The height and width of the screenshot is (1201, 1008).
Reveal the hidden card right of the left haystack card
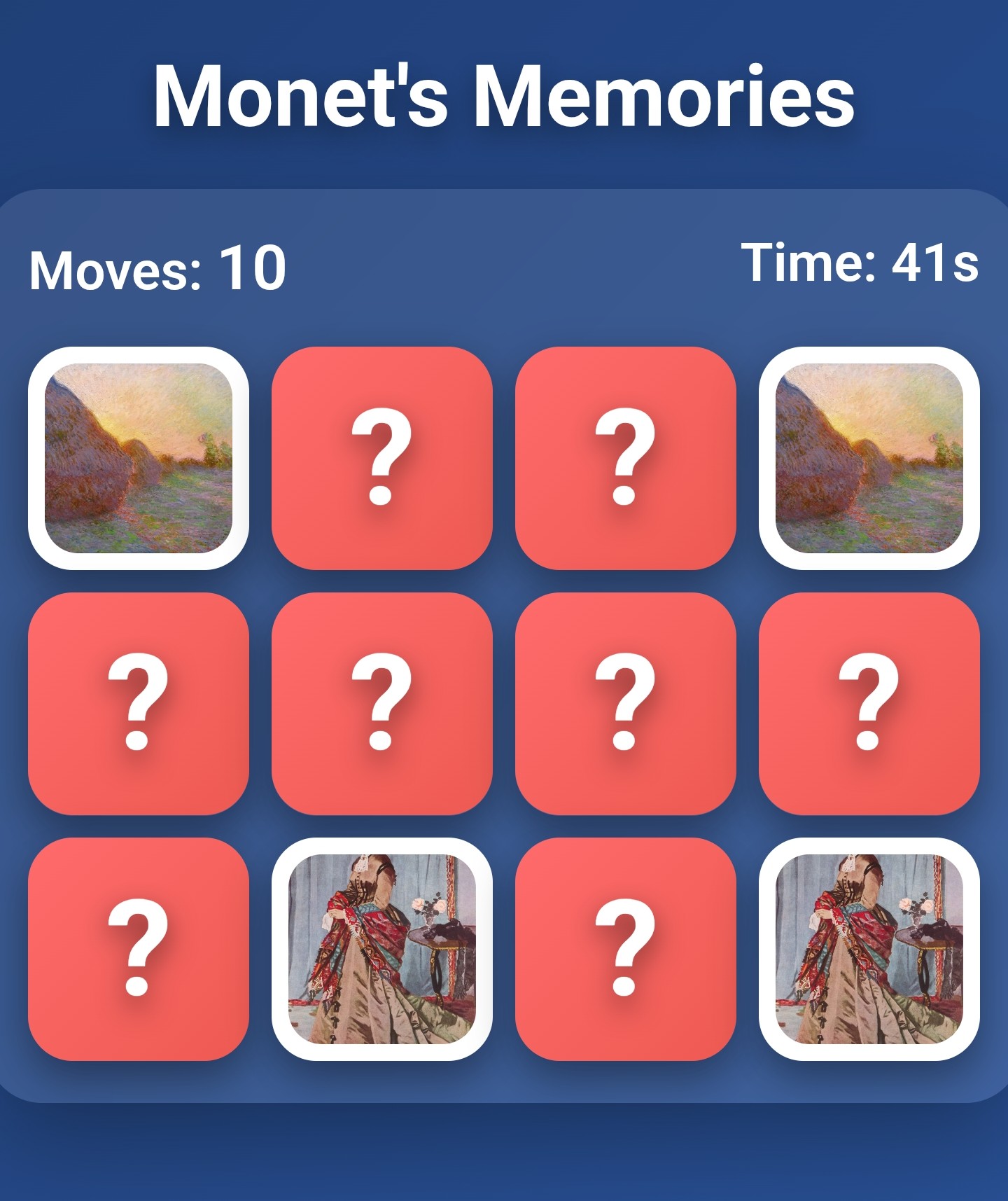pyautogui.click(x=381, y=458)
